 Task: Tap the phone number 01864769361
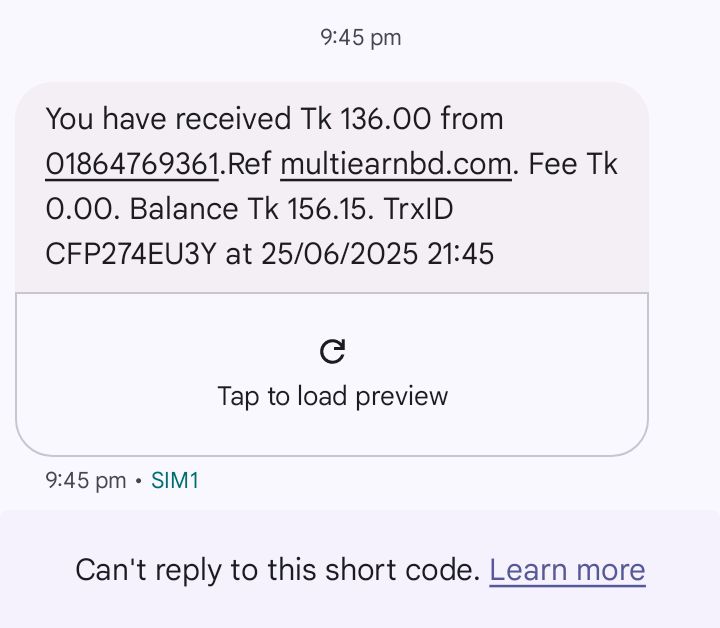(x=132, y=164)
